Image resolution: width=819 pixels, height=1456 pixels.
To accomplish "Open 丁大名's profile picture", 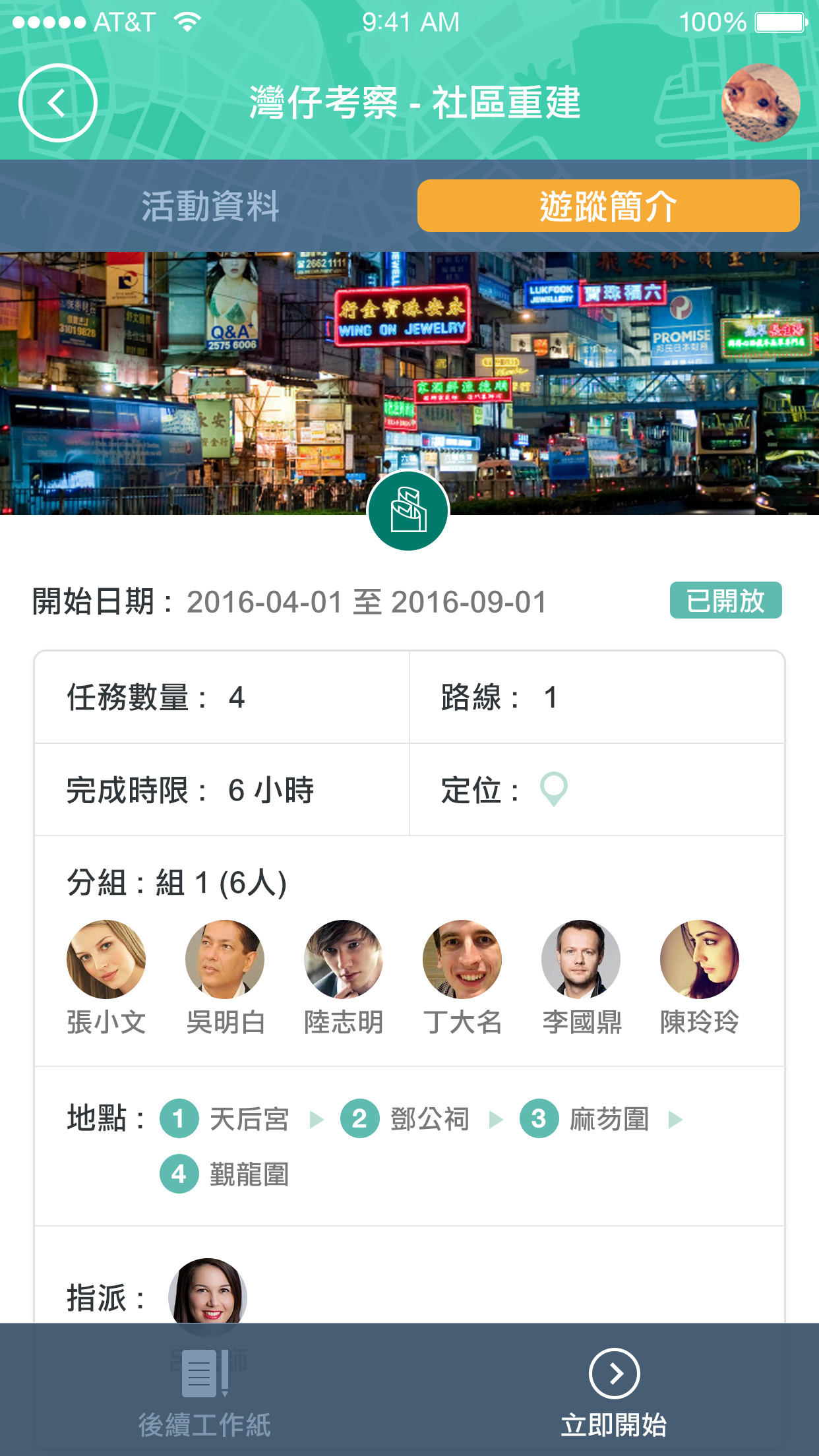I will (x=462, y=959).
